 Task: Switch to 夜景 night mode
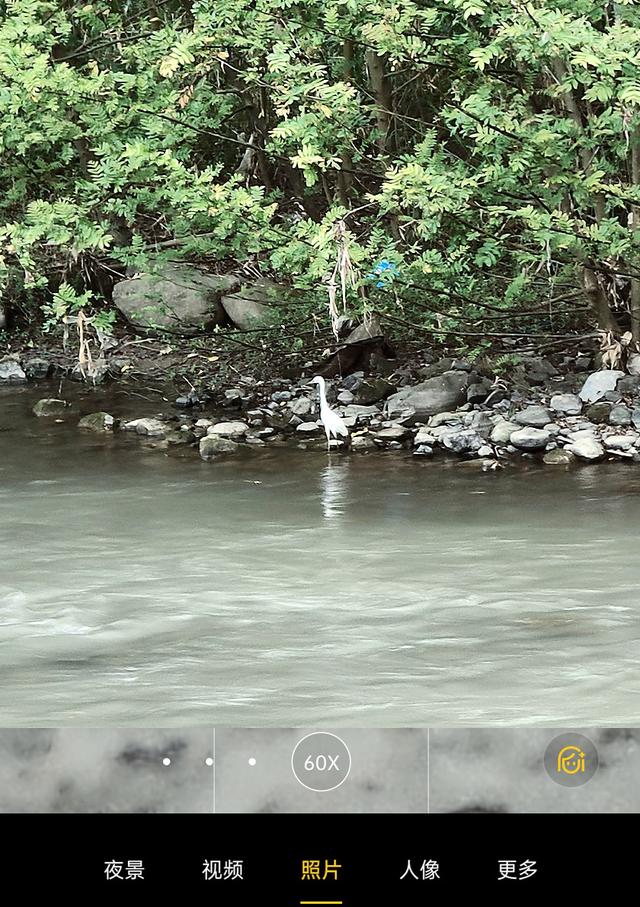coord(124,869)
